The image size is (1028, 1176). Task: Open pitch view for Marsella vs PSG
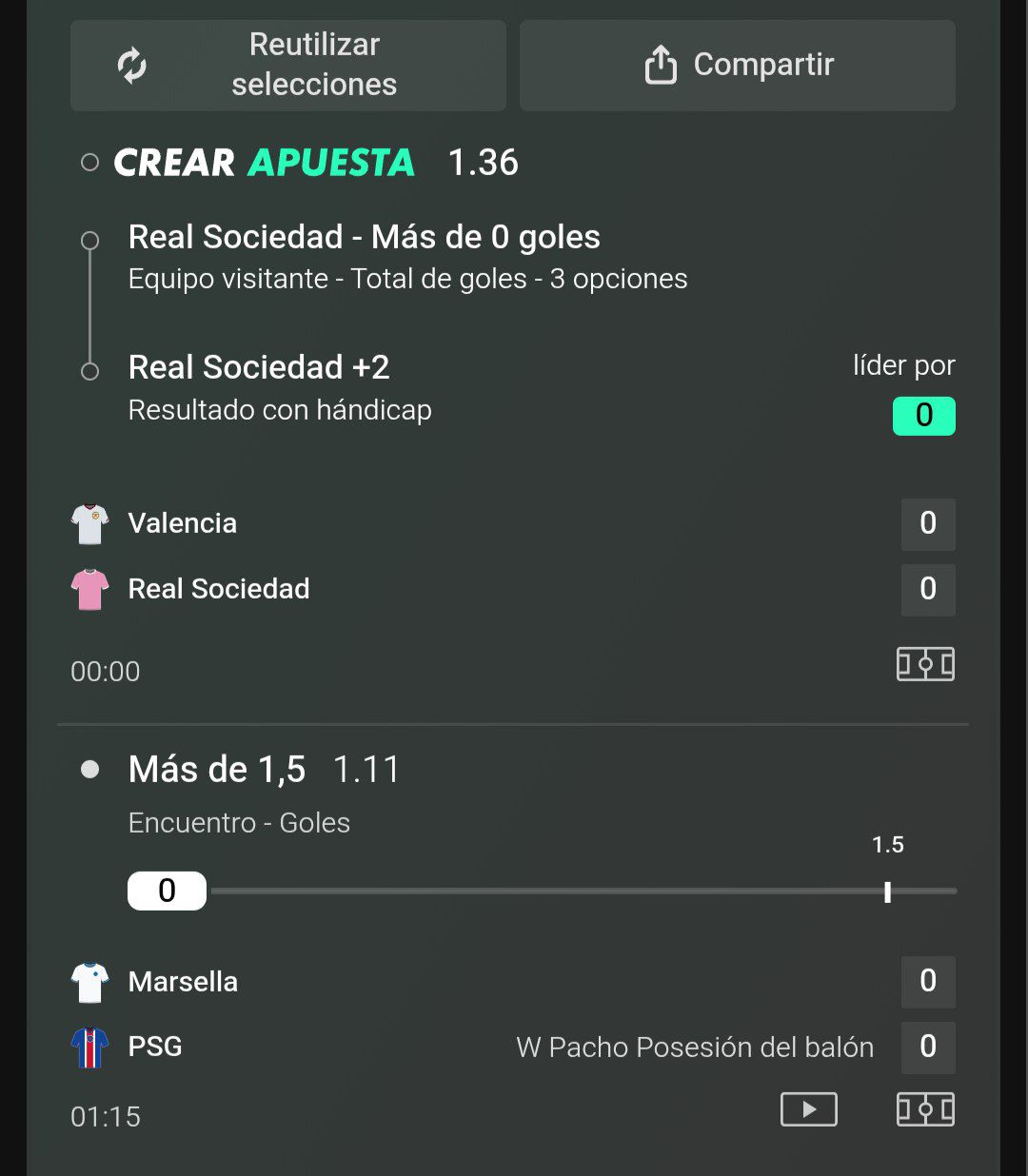pos(925,1109)
